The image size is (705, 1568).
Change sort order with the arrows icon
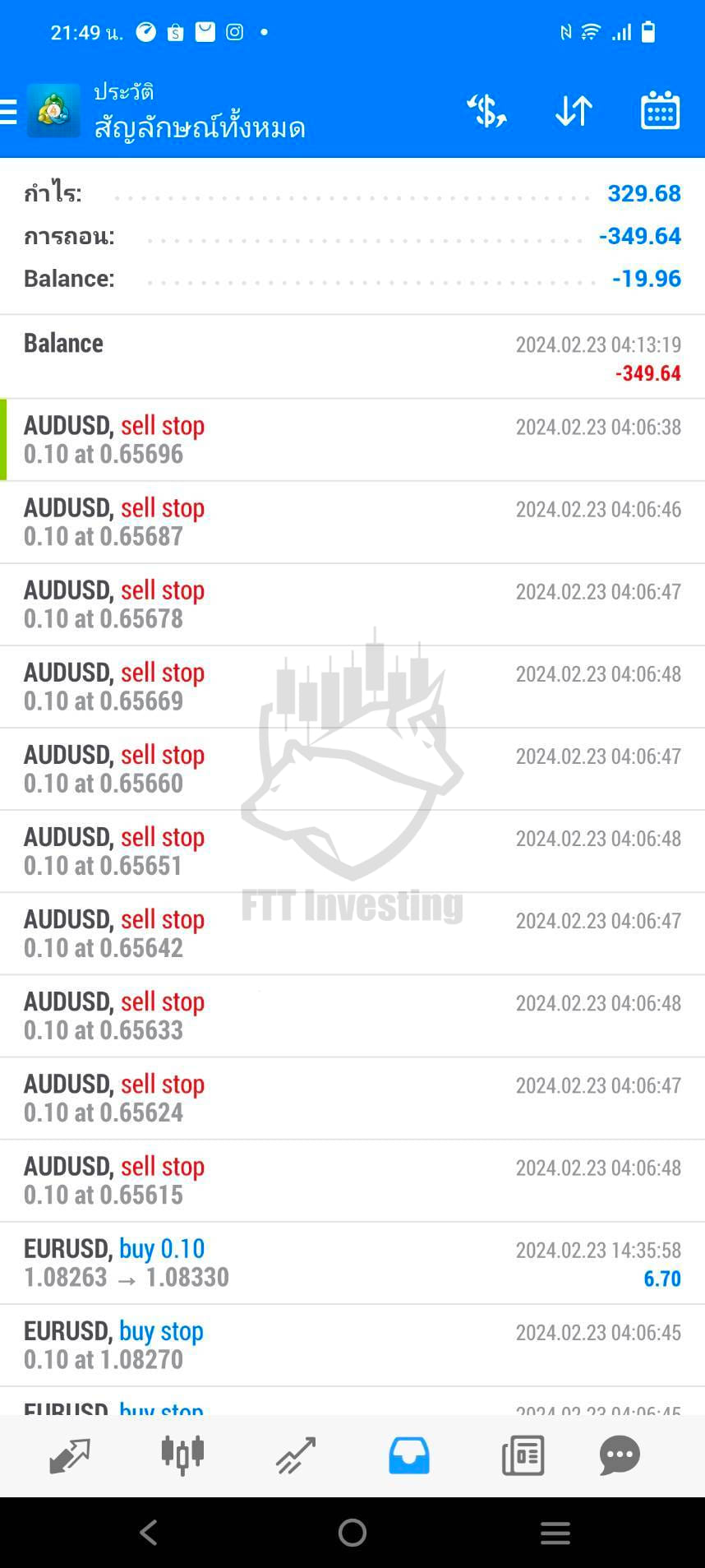(x=574, y=111)
